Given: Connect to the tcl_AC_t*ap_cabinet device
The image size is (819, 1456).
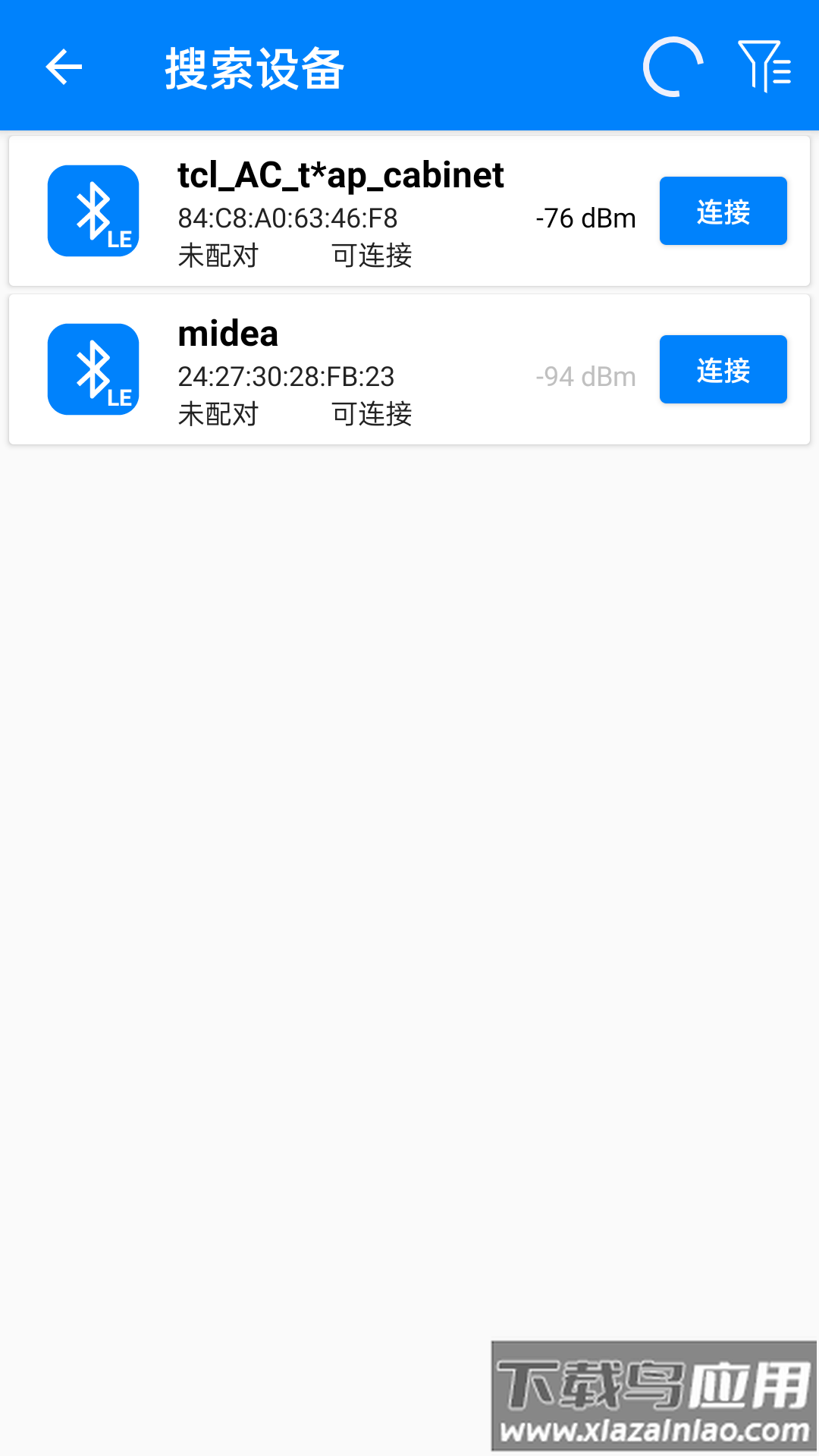Looking at the screenshot, I should pos(722,211).
